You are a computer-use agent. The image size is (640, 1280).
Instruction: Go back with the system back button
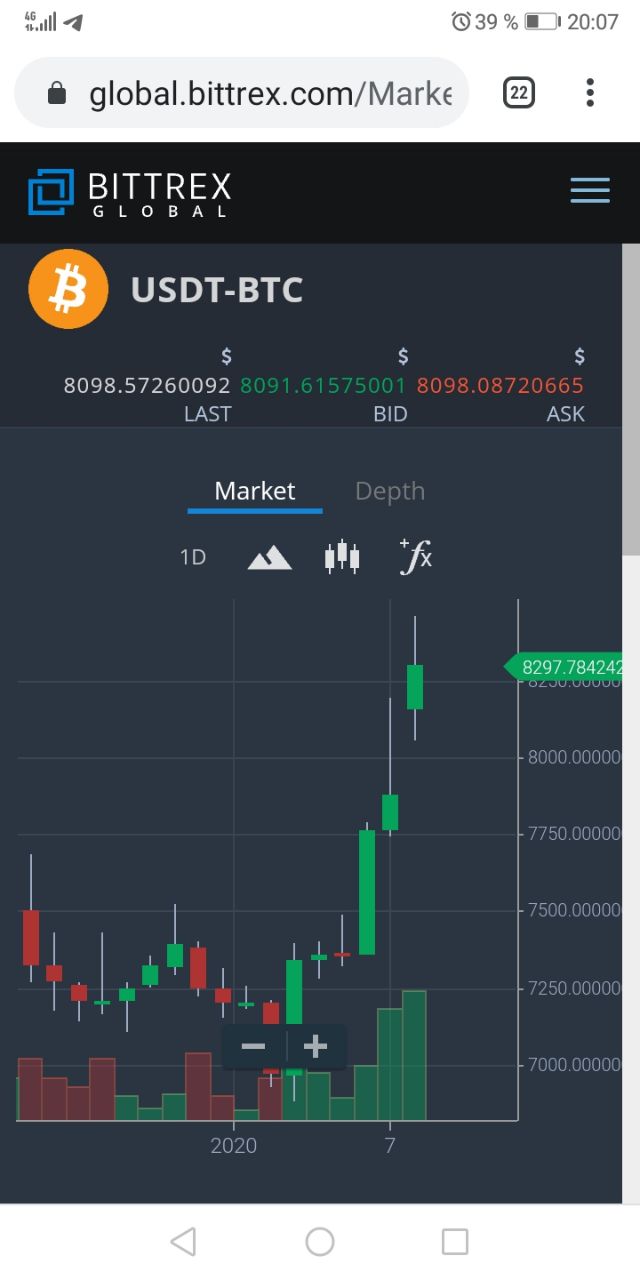coord(183,1242)
